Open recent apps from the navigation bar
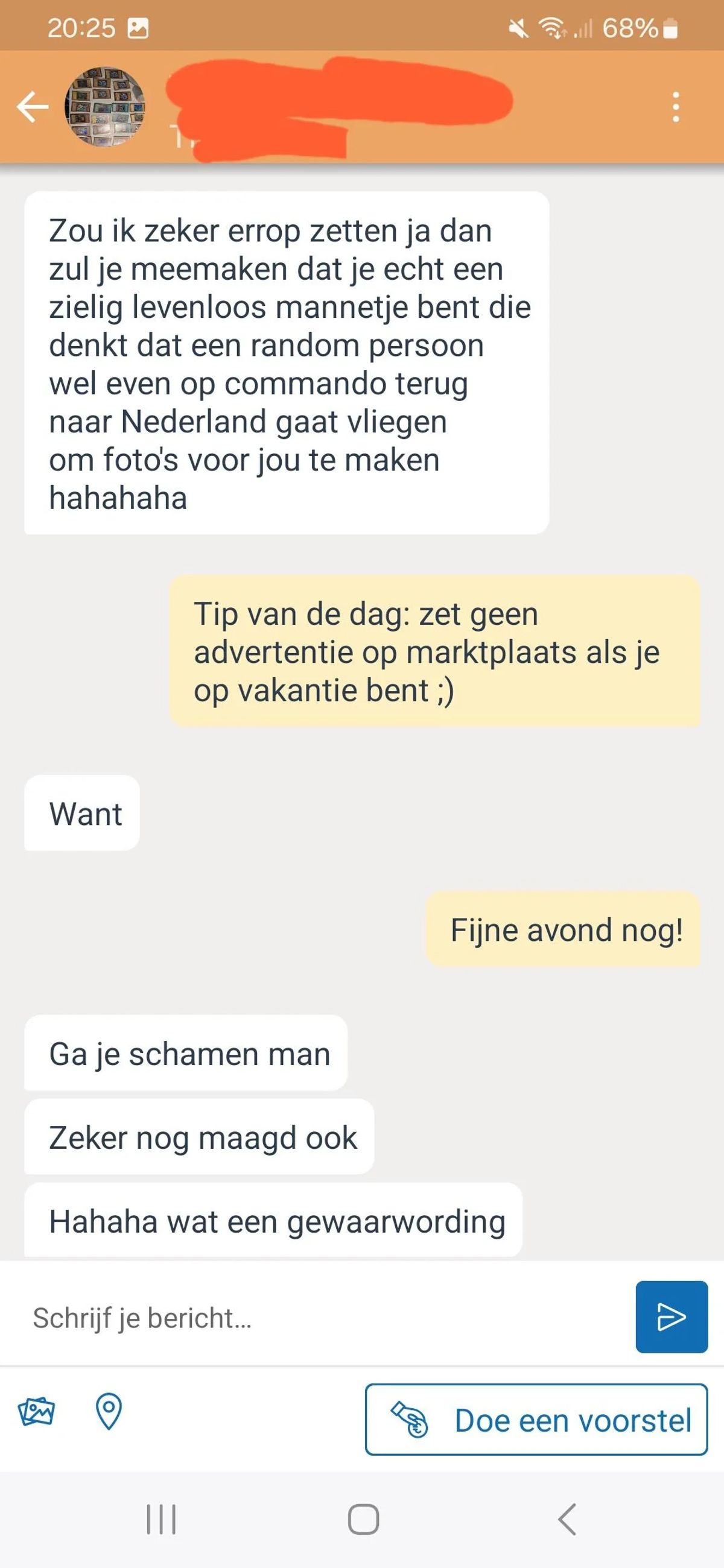Screen dimensions: 724x1568 click(x=161, y=1519)
